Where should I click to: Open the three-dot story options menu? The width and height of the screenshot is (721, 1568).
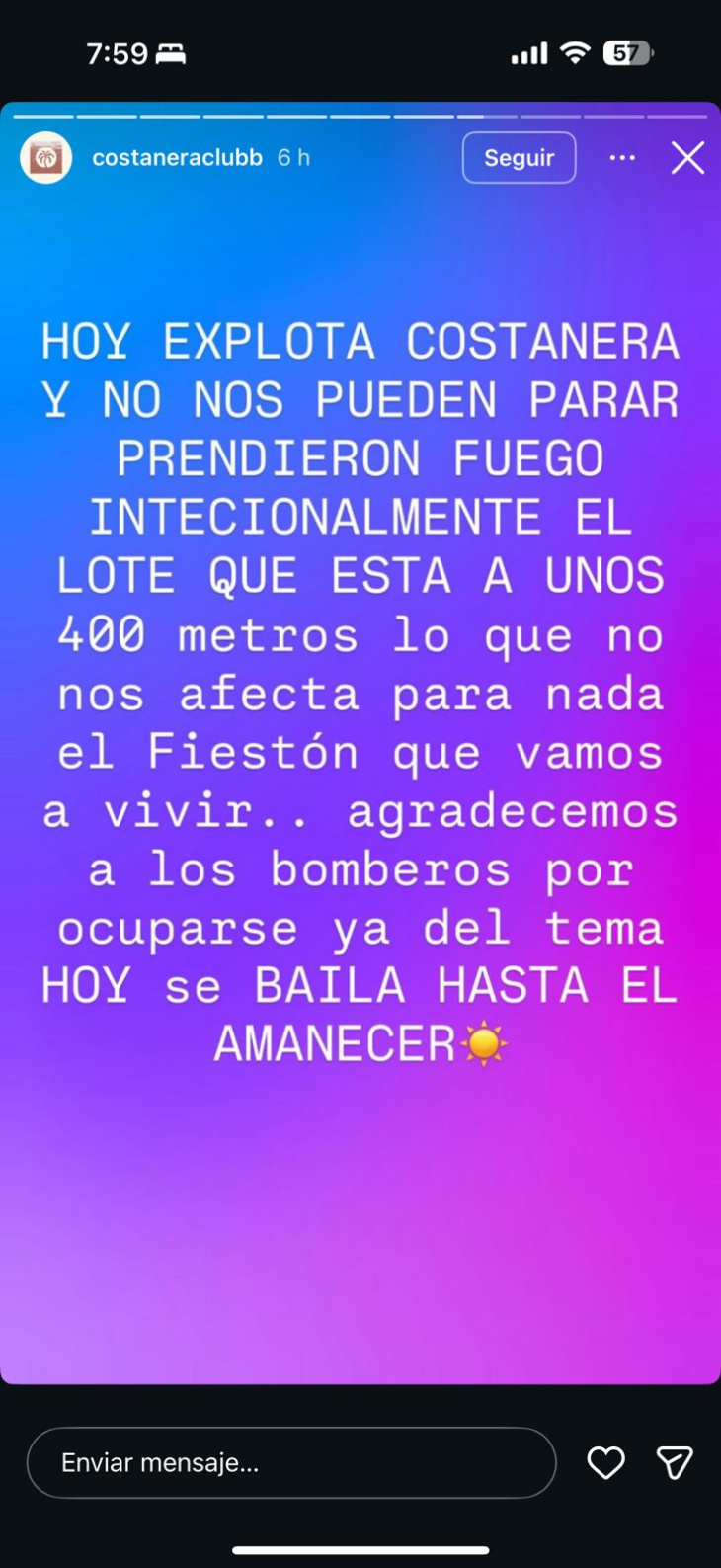(622, 158)
